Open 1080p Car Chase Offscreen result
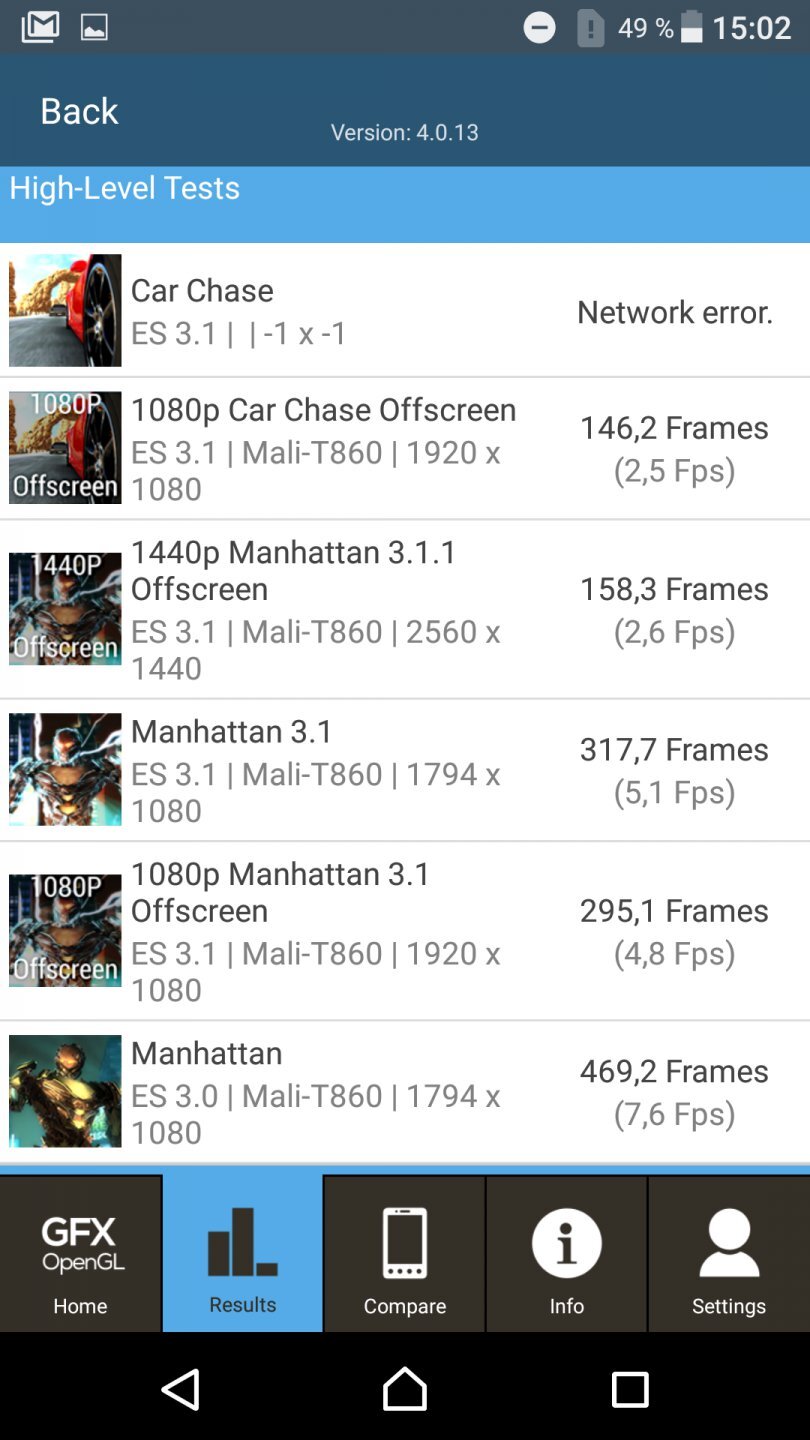The height and width of the screenshot is (1440, 810). (404, 448)
